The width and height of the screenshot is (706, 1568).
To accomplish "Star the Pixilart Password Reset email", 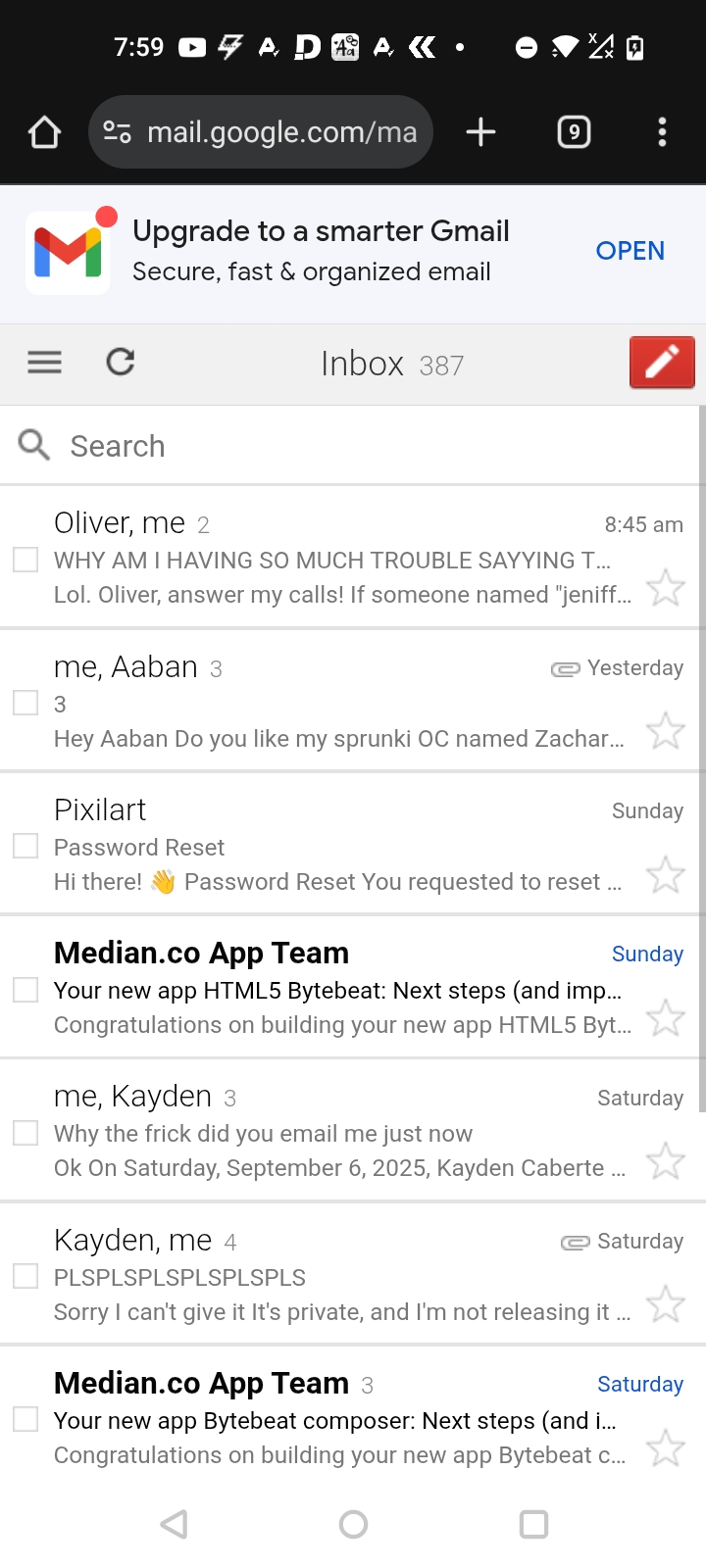I will (666, 875).
